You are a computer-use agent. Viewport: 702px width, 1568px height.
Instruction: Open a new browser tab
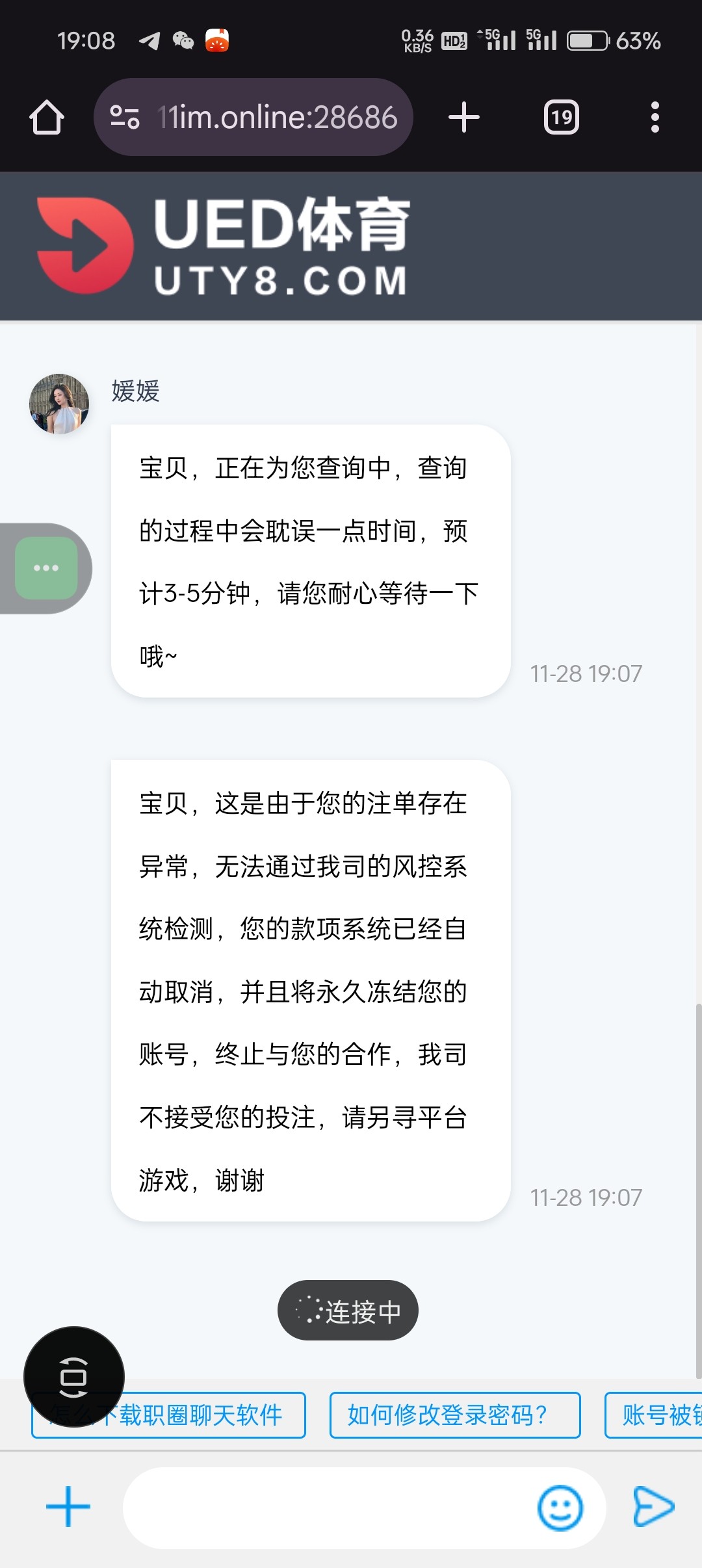point(463,118)
